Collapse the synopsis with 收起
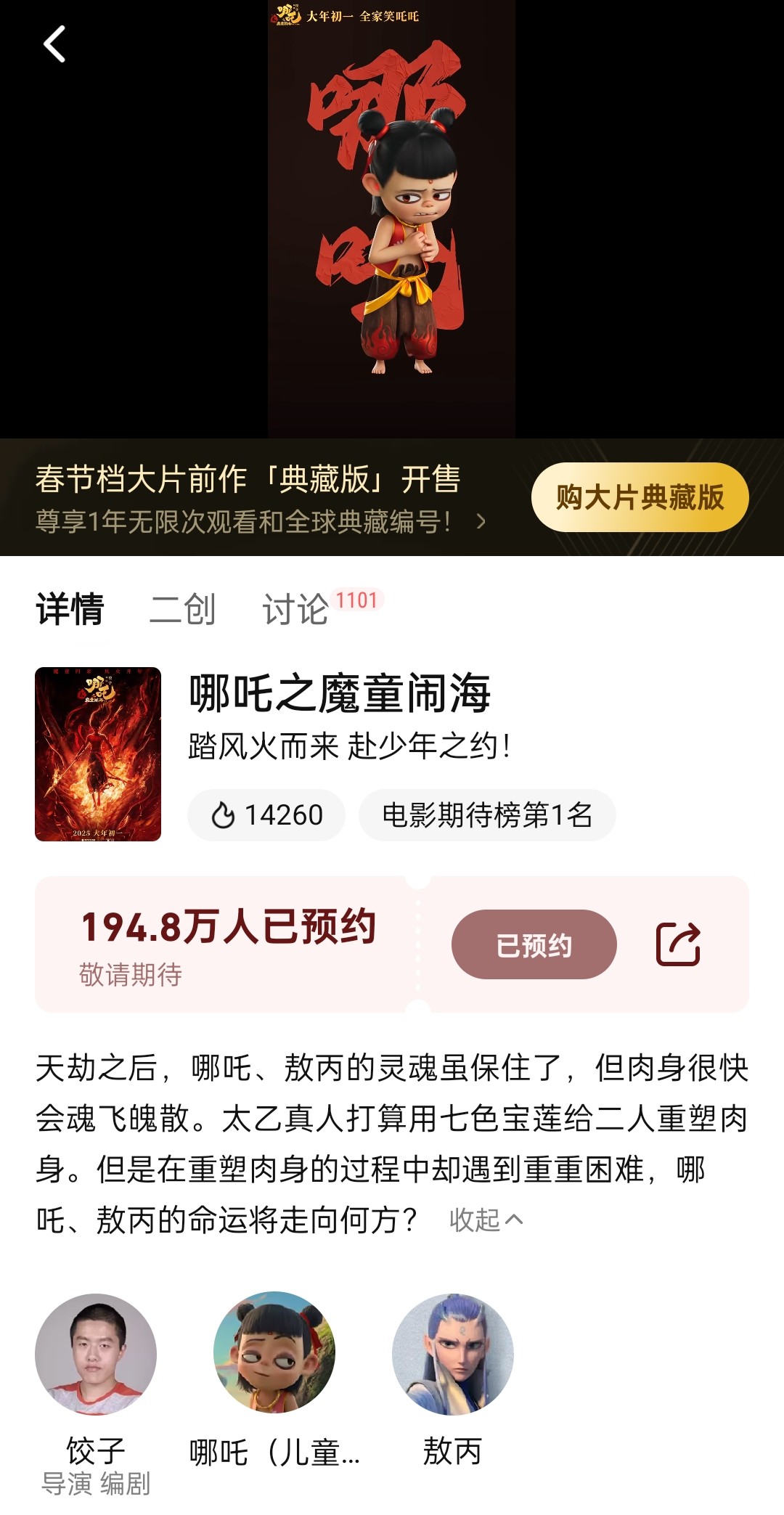Image resolution: width=784 pixels, height=1515 pixels. tap(485, 1220)
